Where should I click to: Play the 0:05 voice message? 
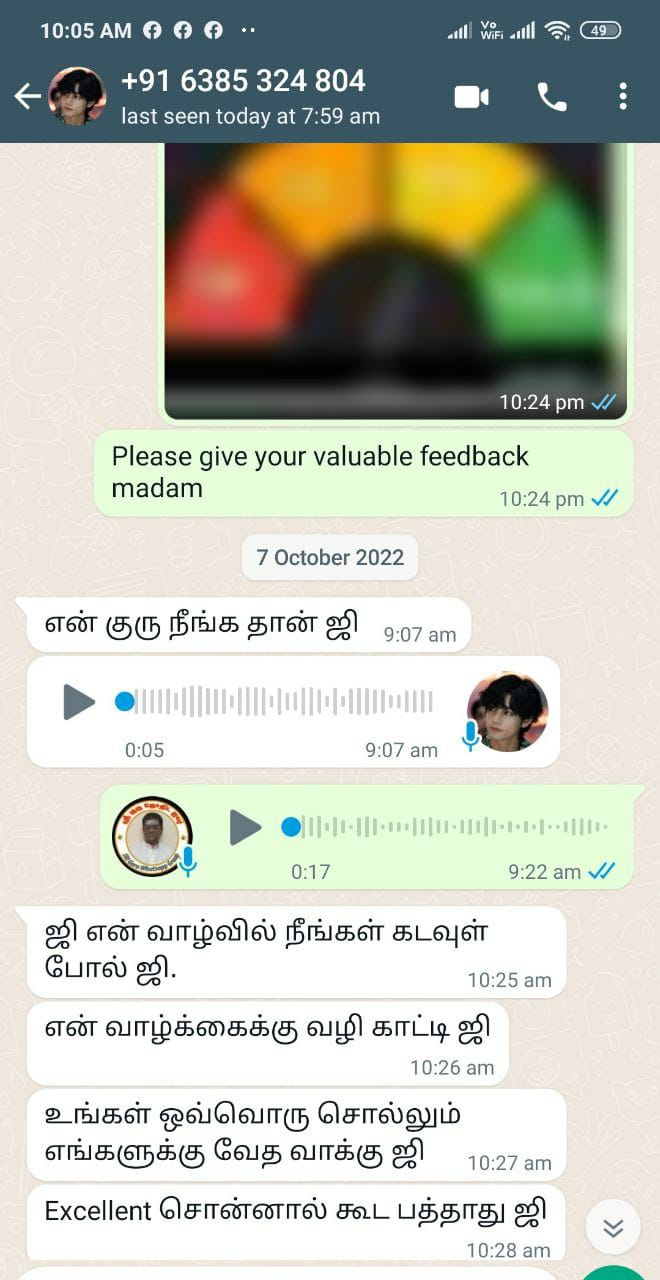(x=78, y=702)
